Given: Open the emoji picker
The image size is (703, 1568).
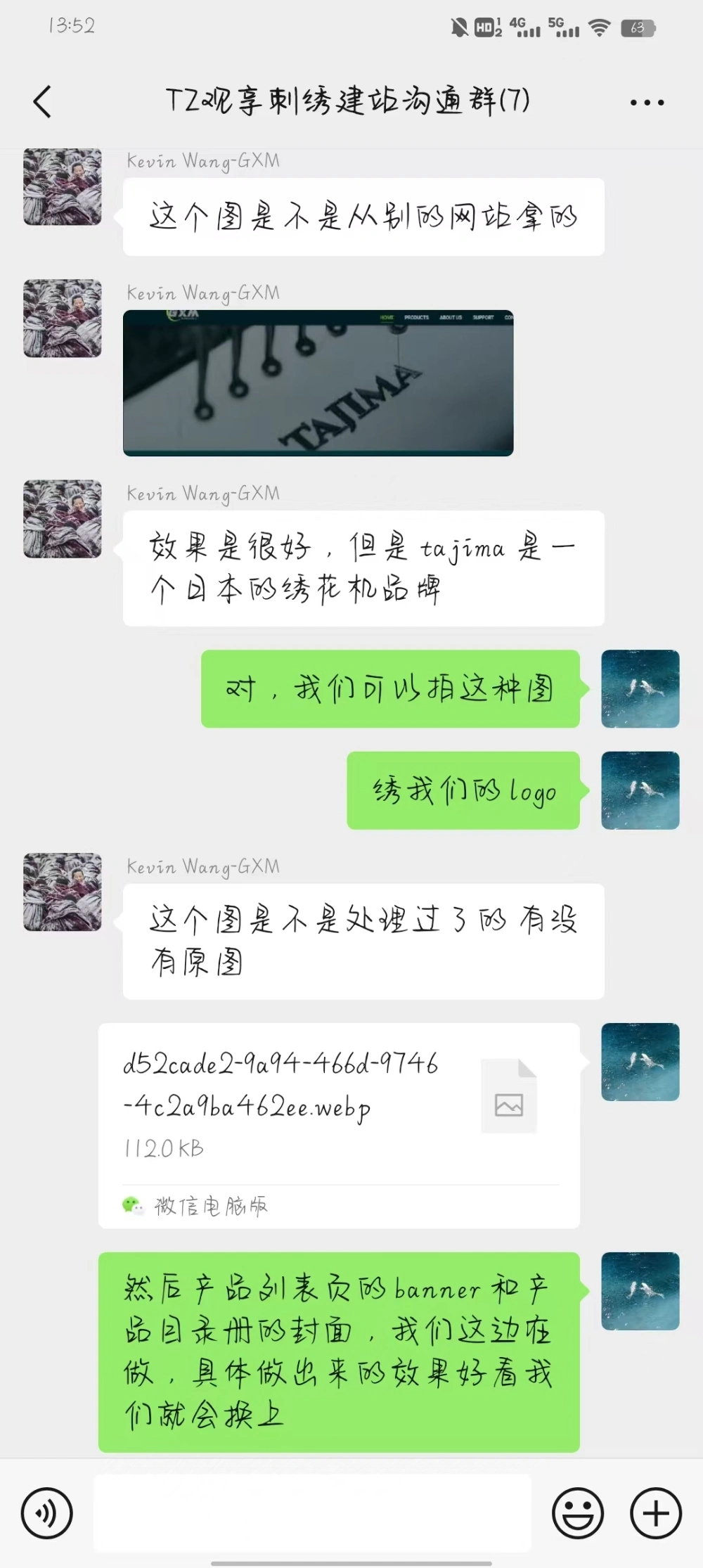Looking at the screenshot, I should click(x=576, y=1513).
